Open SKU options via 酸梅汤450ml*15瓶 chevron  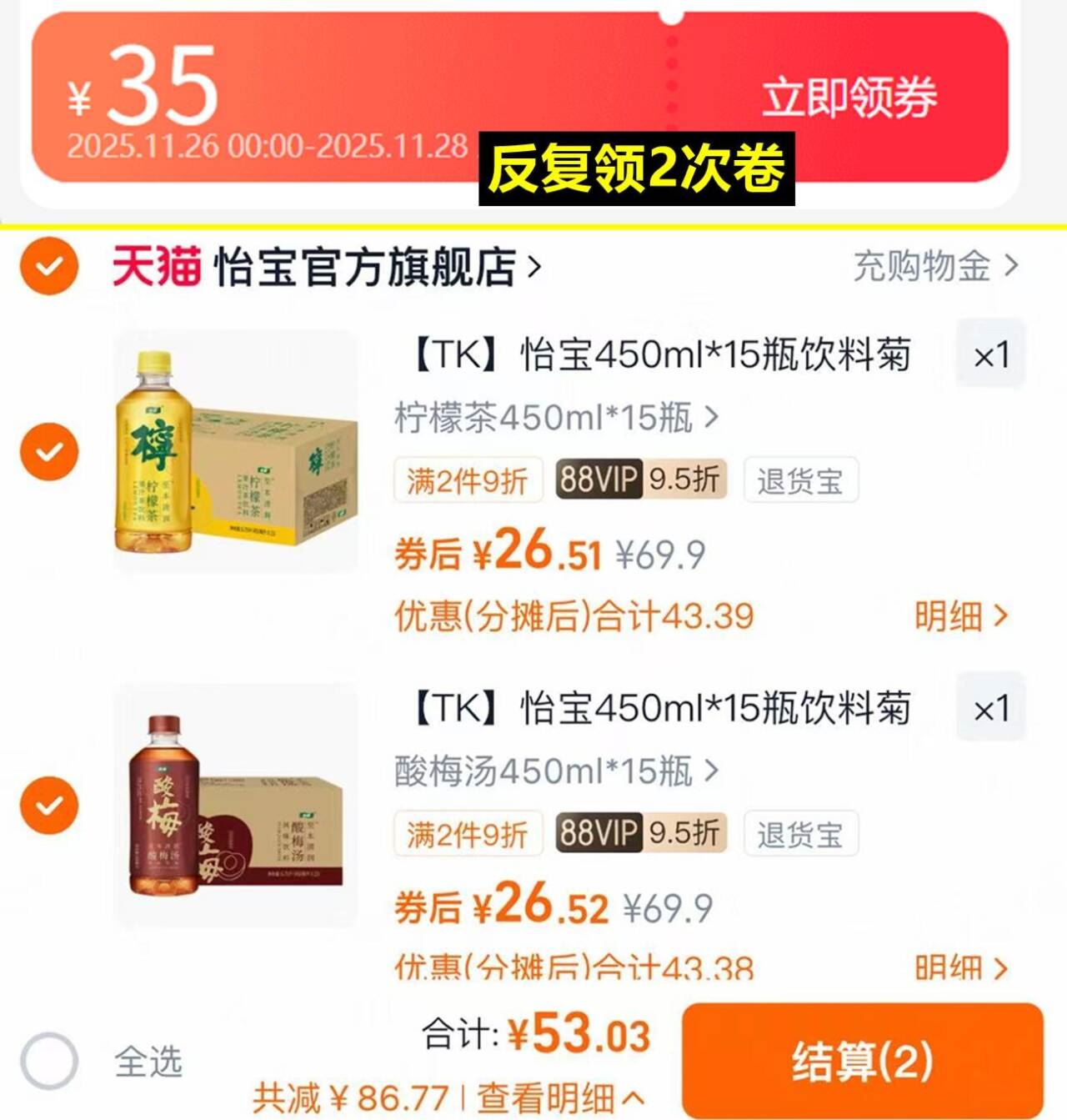click(709, 774)
